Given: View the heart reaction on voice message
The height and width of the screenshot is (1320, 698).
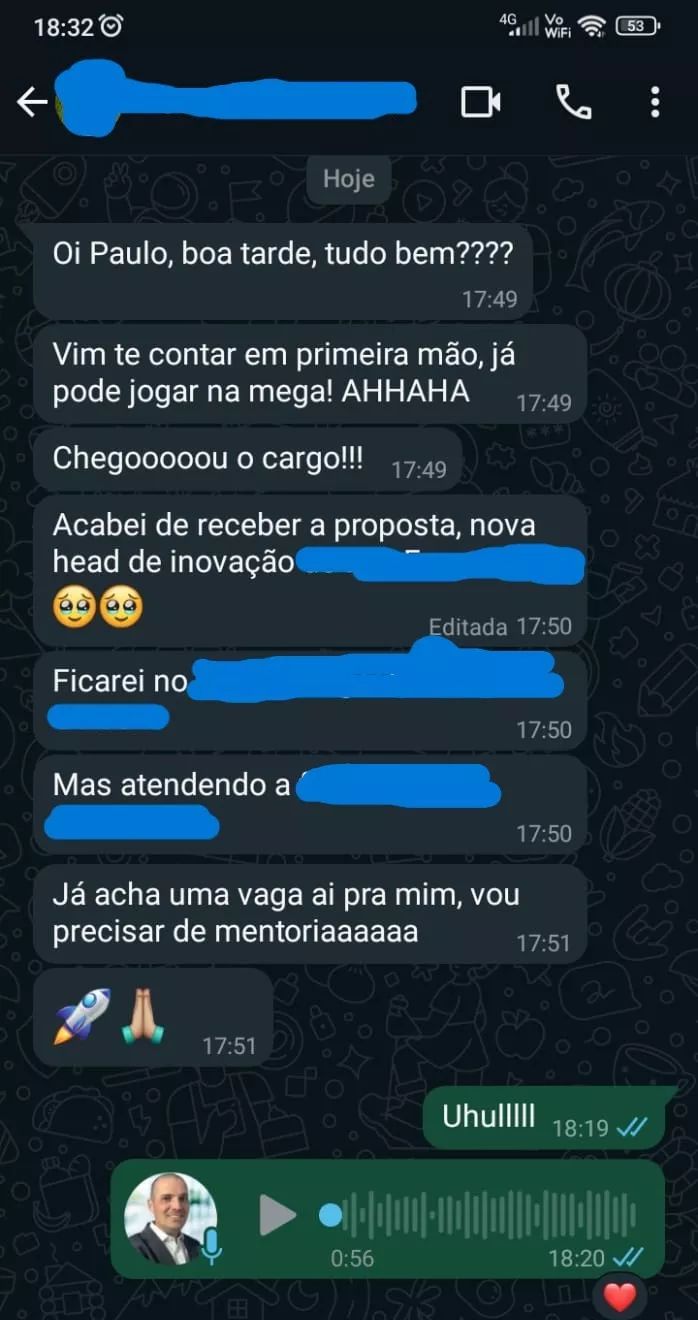Looking at the screenshot, I should (x=620, y=1297).
